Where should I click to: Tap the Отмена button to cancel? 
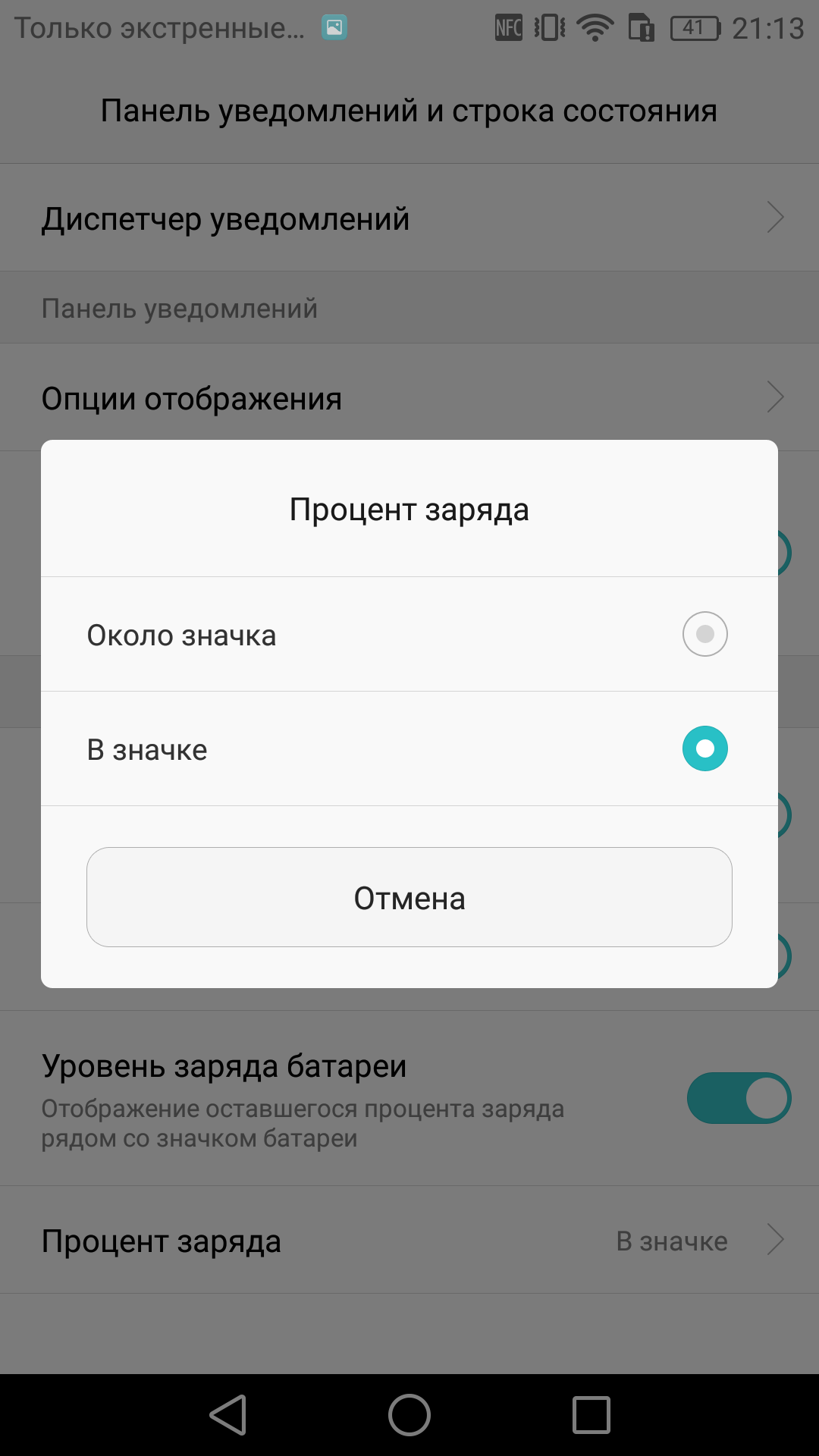409,897
